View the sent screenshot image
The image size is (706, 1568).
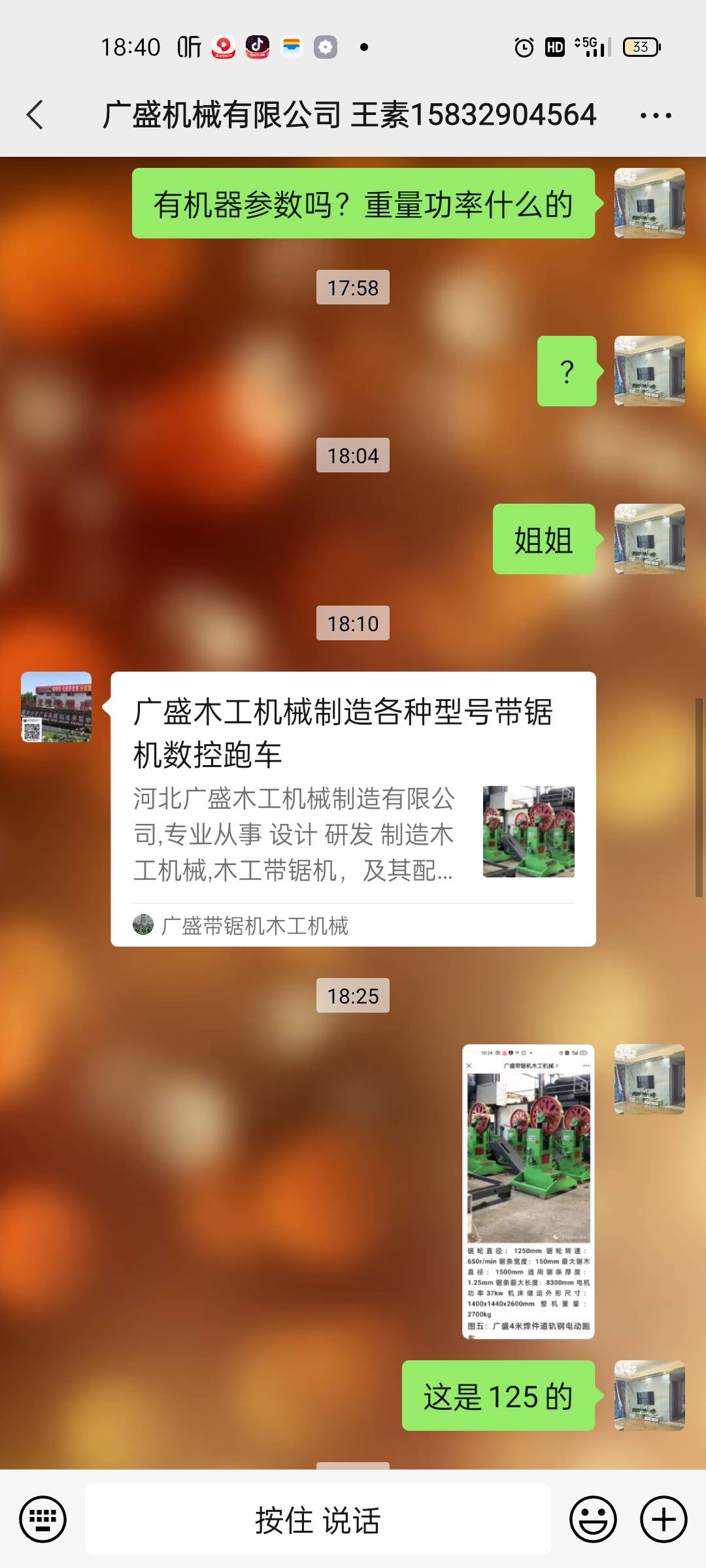528,1191
